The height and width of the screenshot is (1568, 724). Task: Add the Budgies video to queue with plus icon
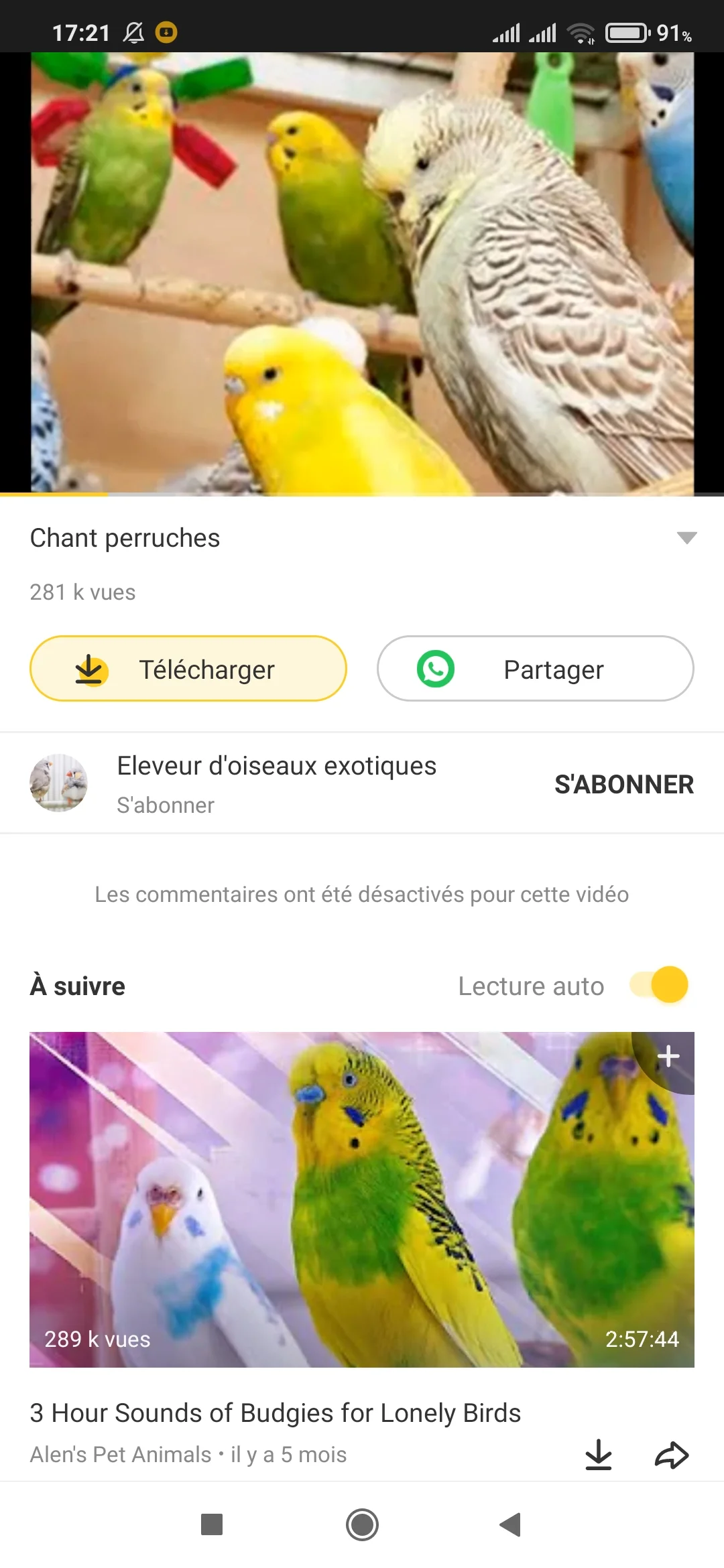point(668,1057)
